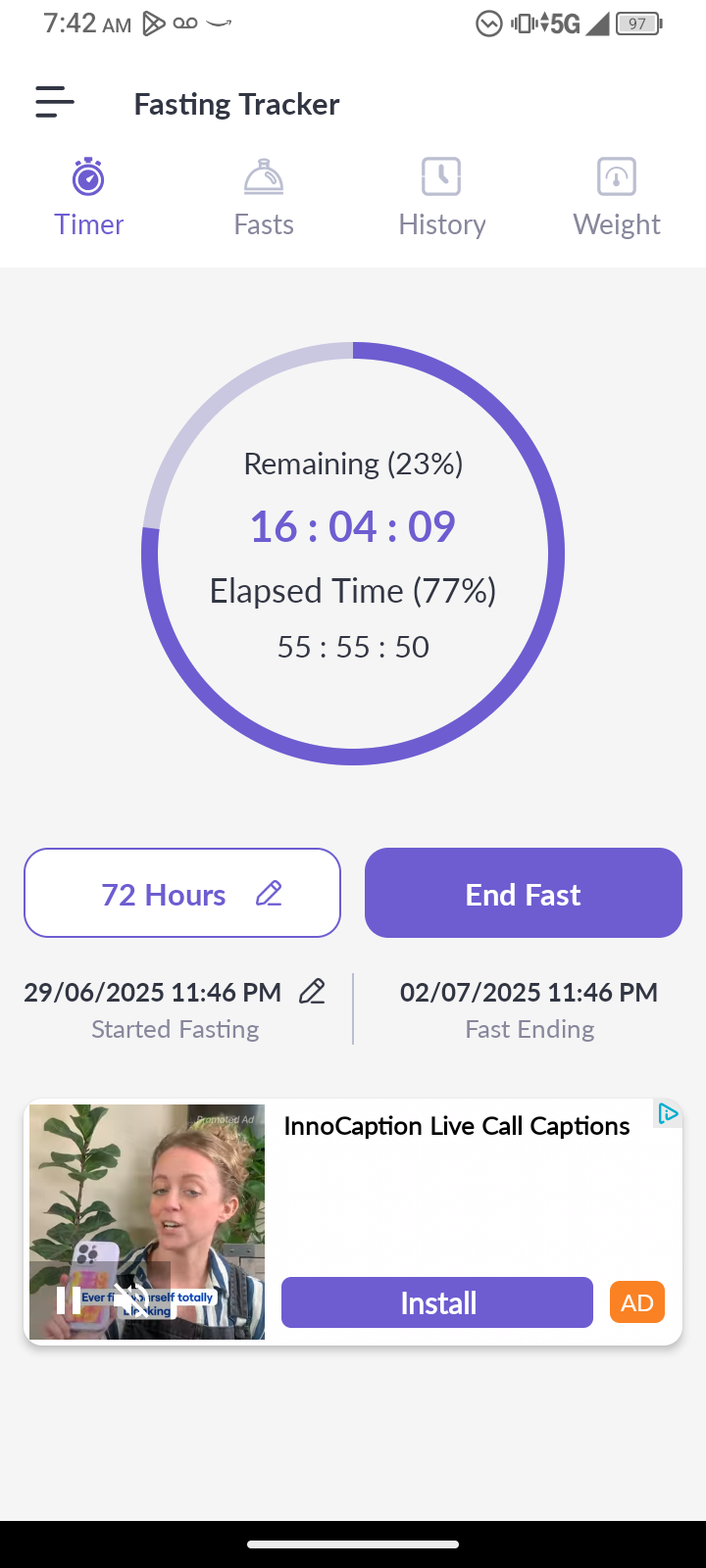The height and width of the screenshot is (1568, 706).
Task: Pause the ad video
Action: pyautogui.click(x=69, y=1300)
